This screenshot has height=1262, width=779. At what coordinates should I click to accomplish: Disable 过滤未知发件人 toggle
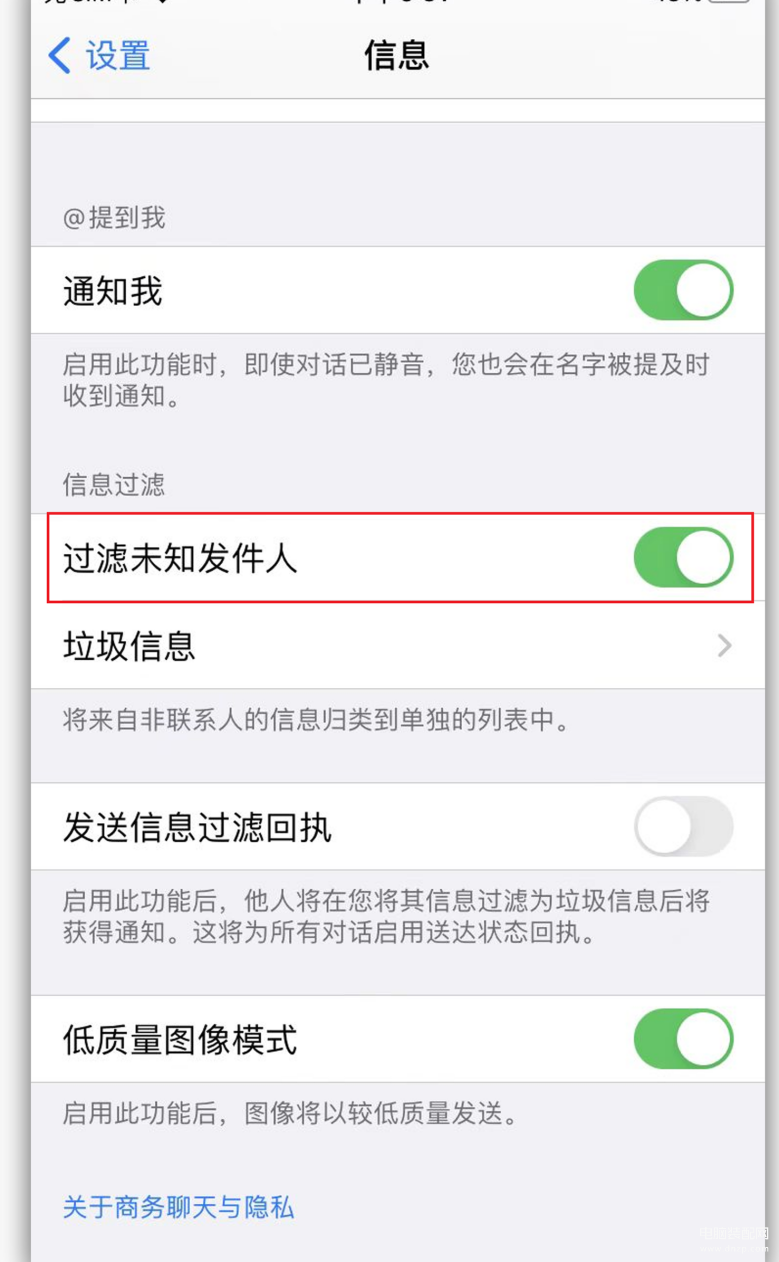(x=683, y=557)
